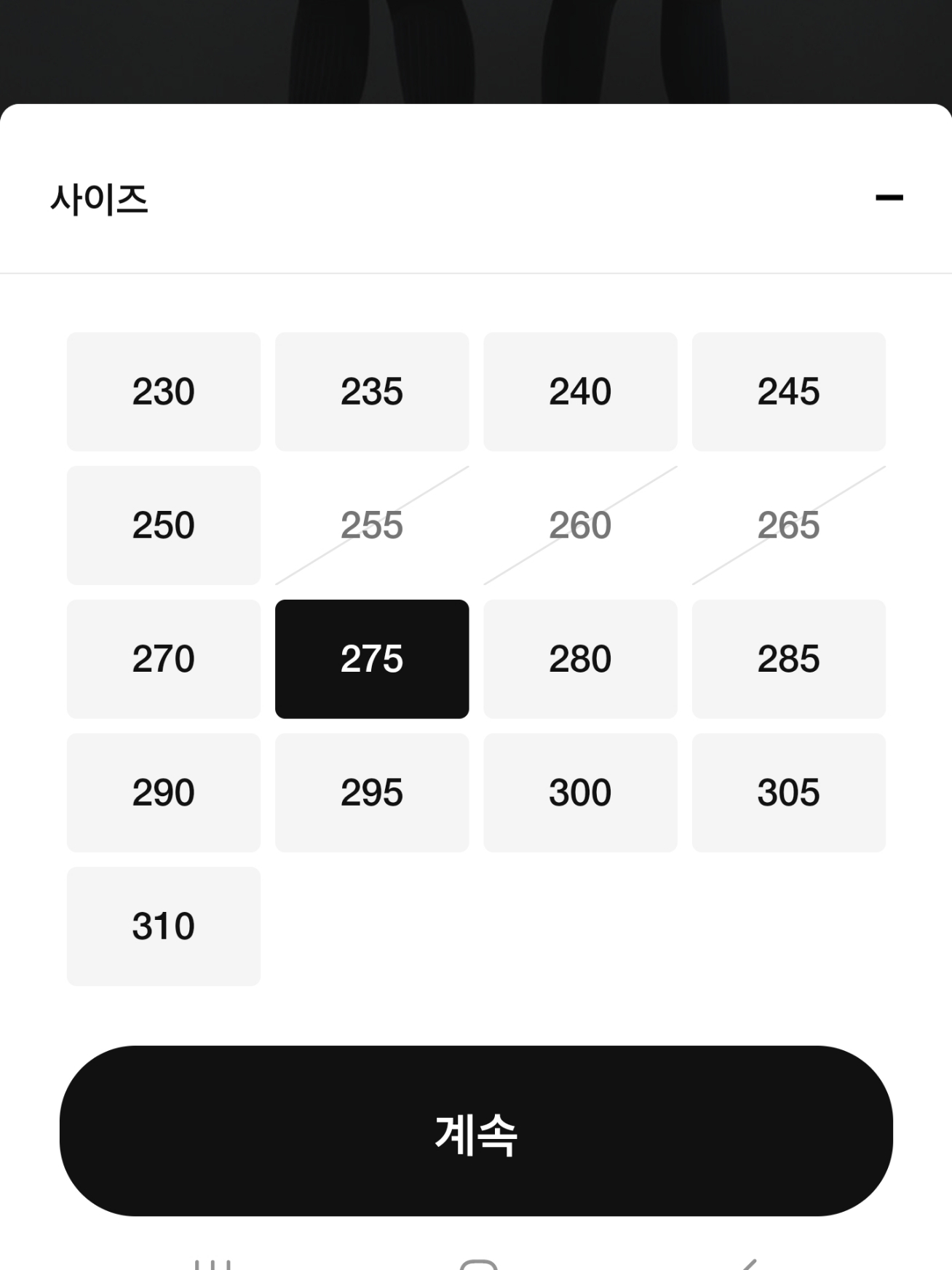952x1270 pixels.
Task: Choose size 235
Action: tap(371, 392)
